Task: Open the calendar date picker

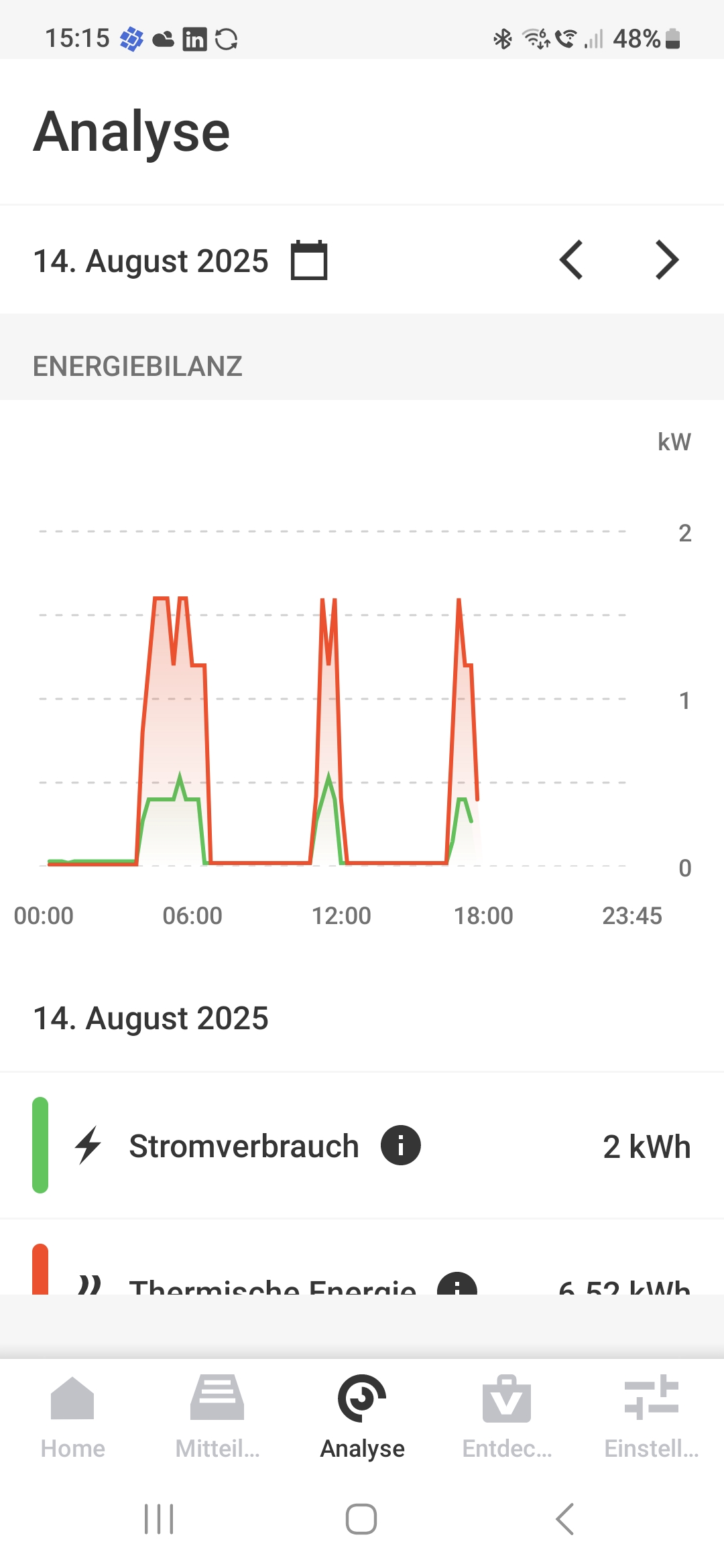Action: pos(309,260)
